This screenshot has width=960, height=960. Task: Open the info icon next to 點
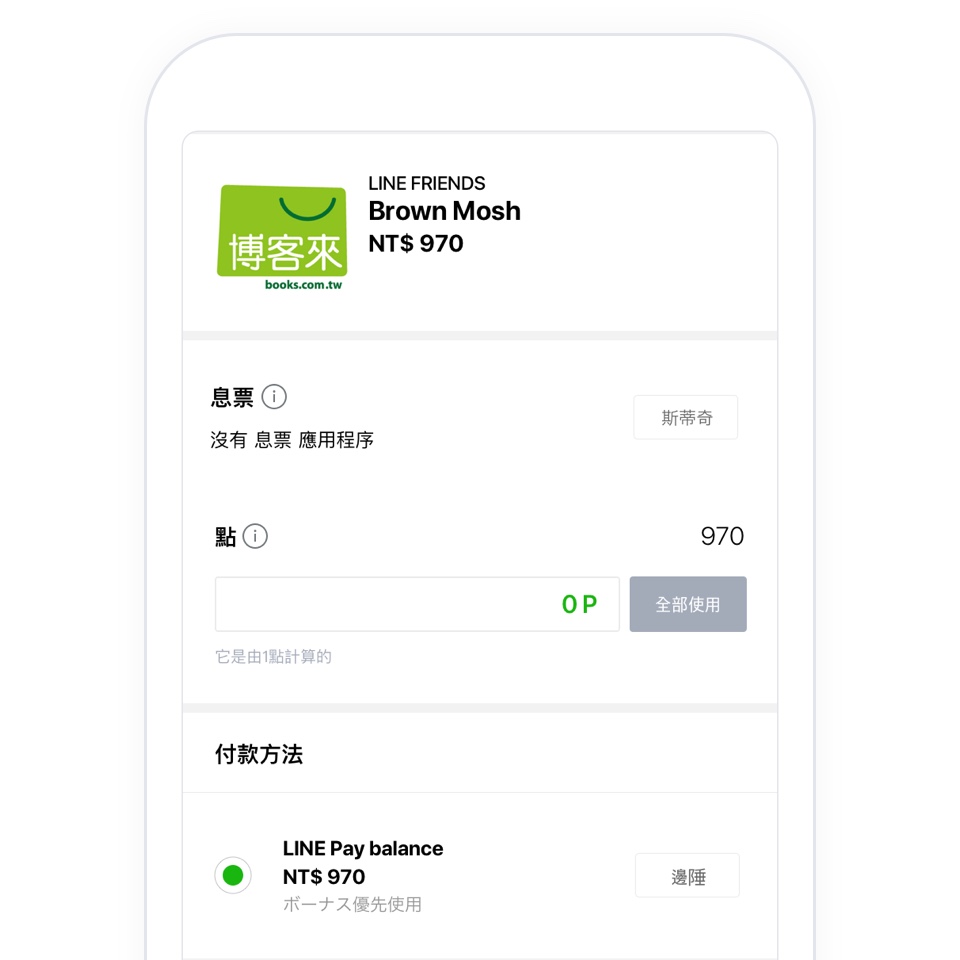255,537
